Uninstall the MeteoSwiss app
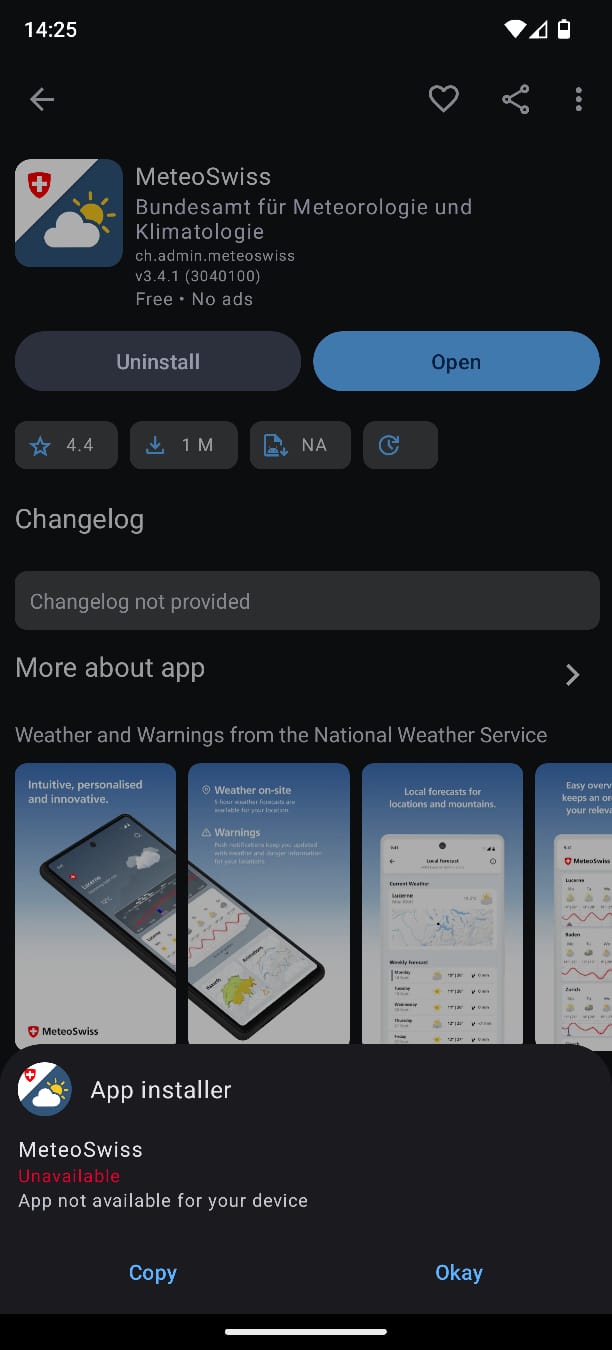612x1350 pixels. point(158,361)
